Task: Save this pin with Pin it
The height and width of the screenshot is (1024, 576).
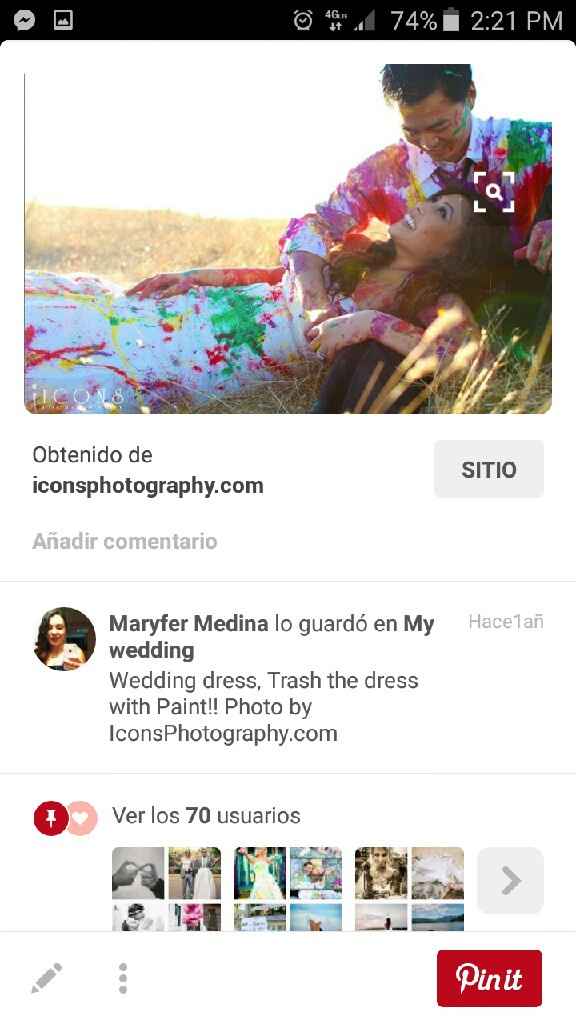Action: pos(489,978)
